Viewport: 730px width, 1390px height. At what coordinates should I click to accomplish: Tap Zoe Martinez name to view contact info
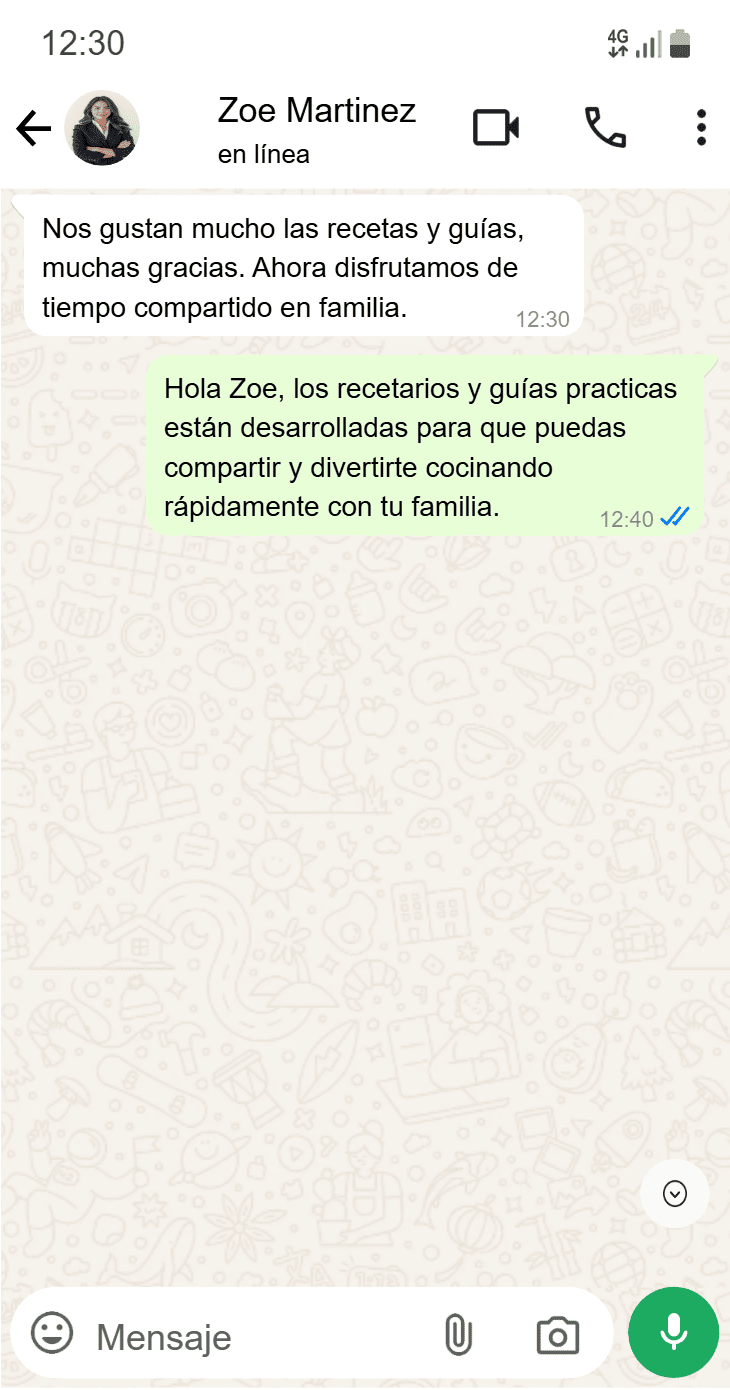[x=316, y=111]
